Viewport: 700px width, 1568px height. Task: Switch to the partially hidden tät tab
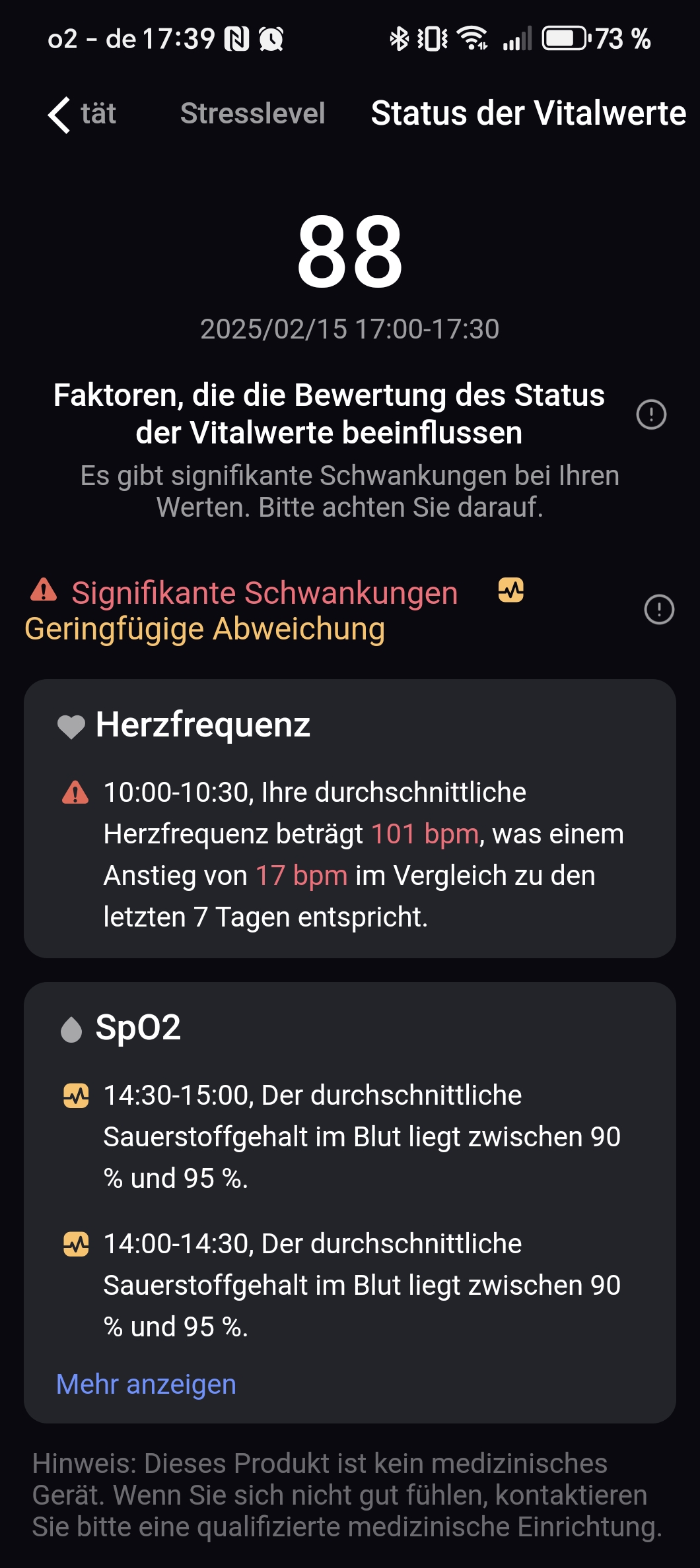coord(99,114)
